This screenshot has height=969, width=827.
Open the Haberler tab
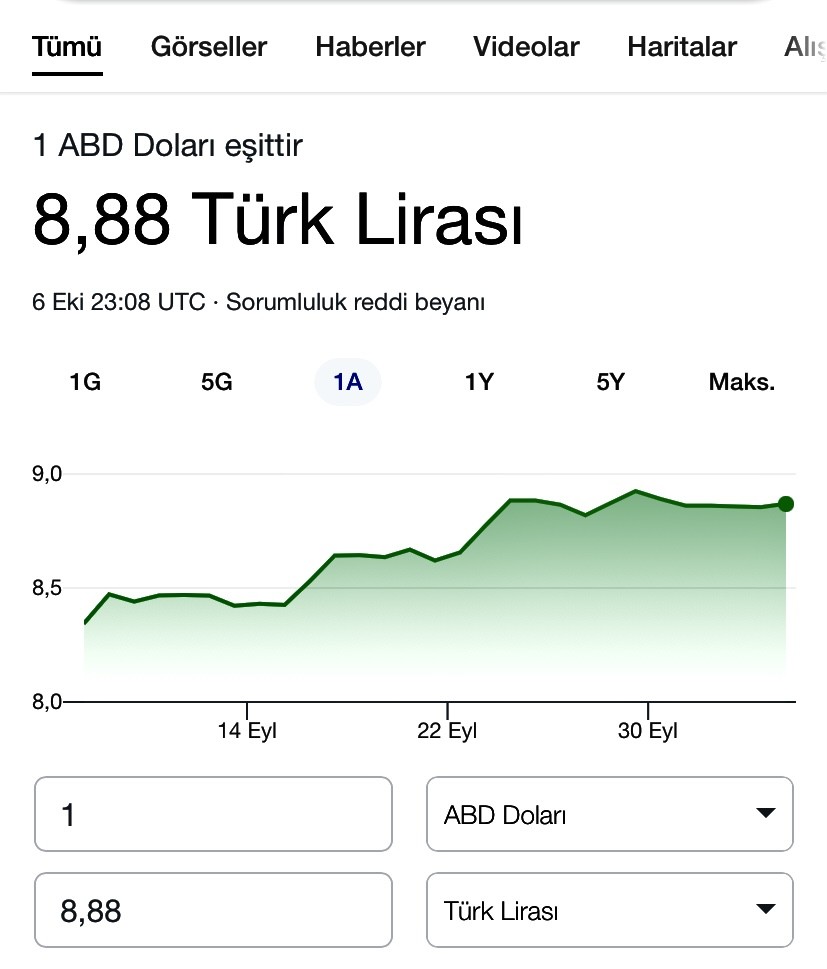370,47
